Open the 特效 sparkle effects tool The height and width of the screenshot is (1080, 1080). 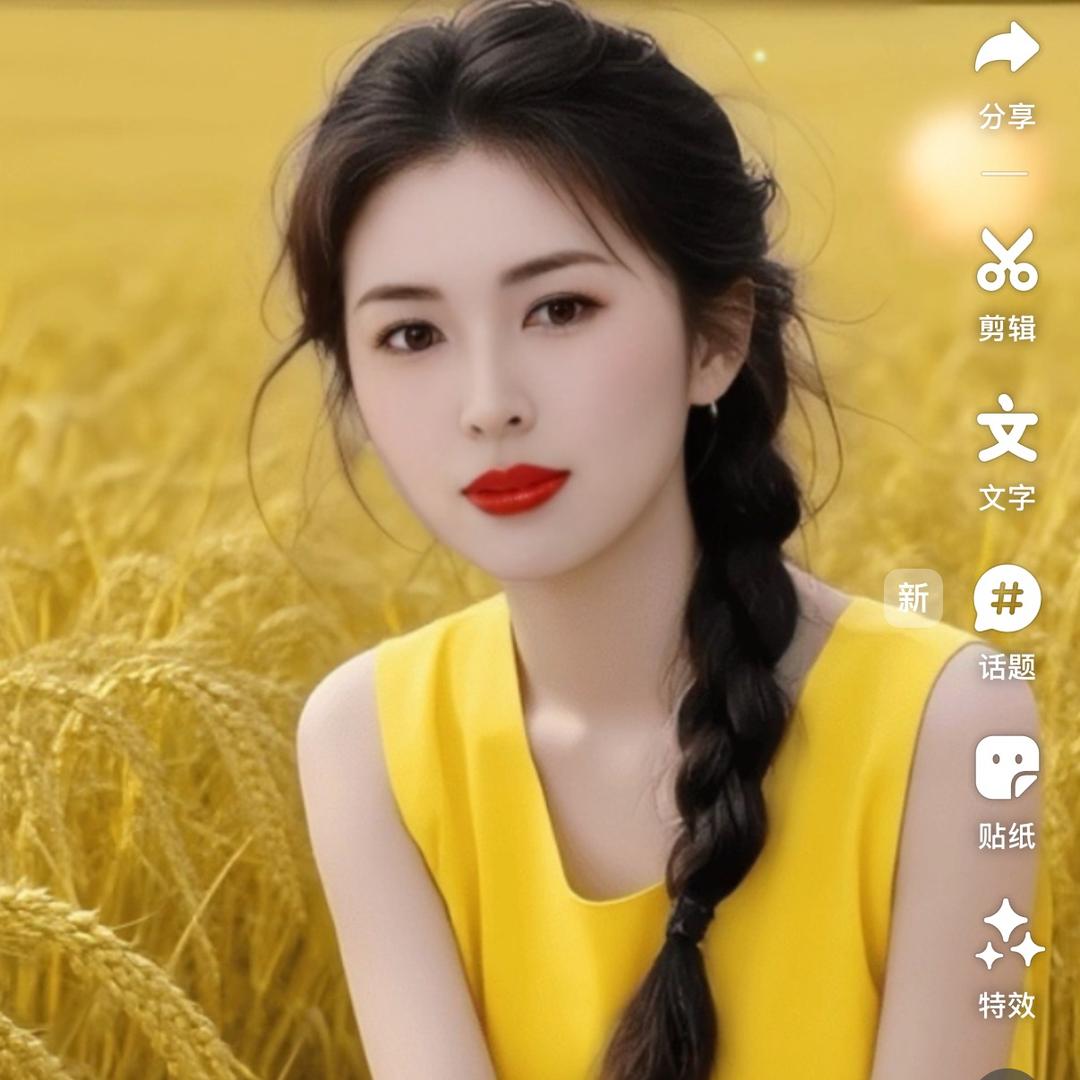click(1007, 936)
